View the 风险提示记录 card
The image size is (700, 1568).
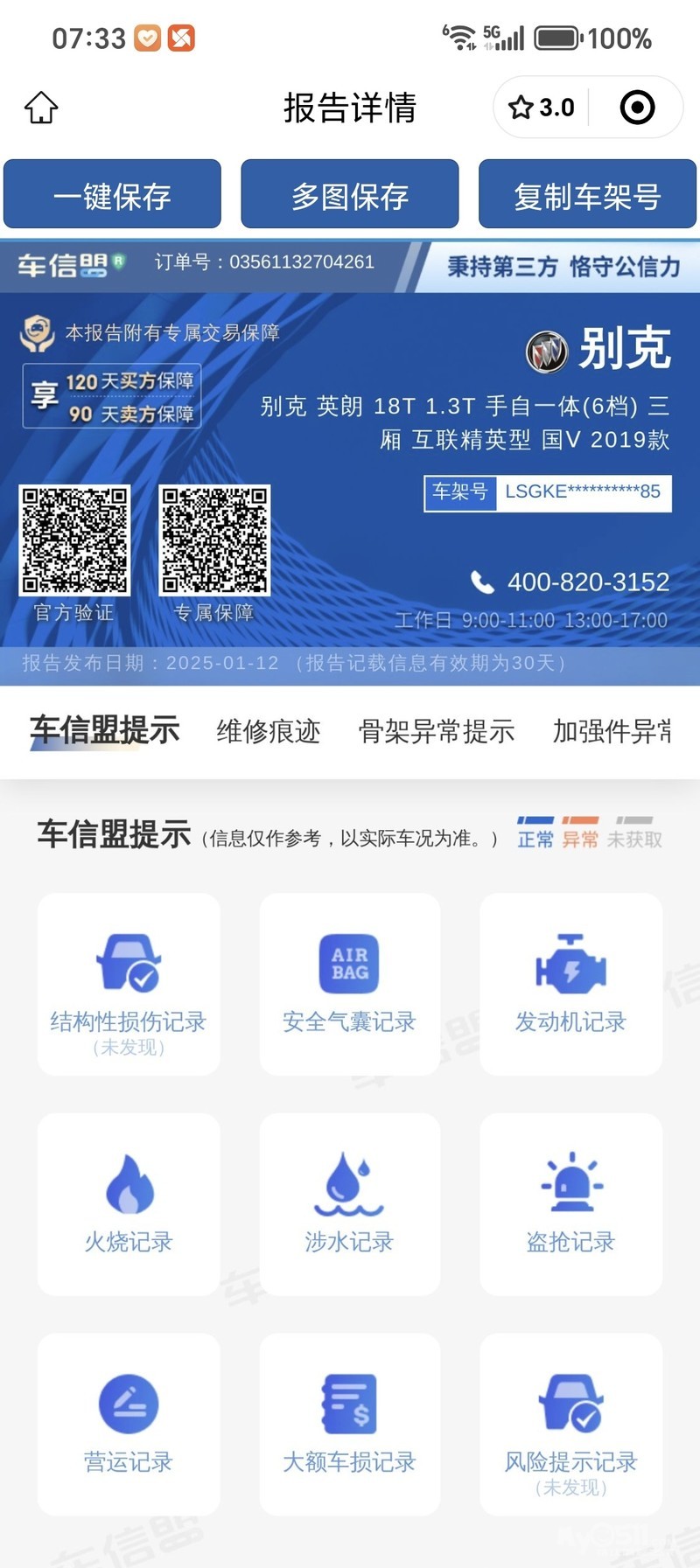[x=570, y=1424]
